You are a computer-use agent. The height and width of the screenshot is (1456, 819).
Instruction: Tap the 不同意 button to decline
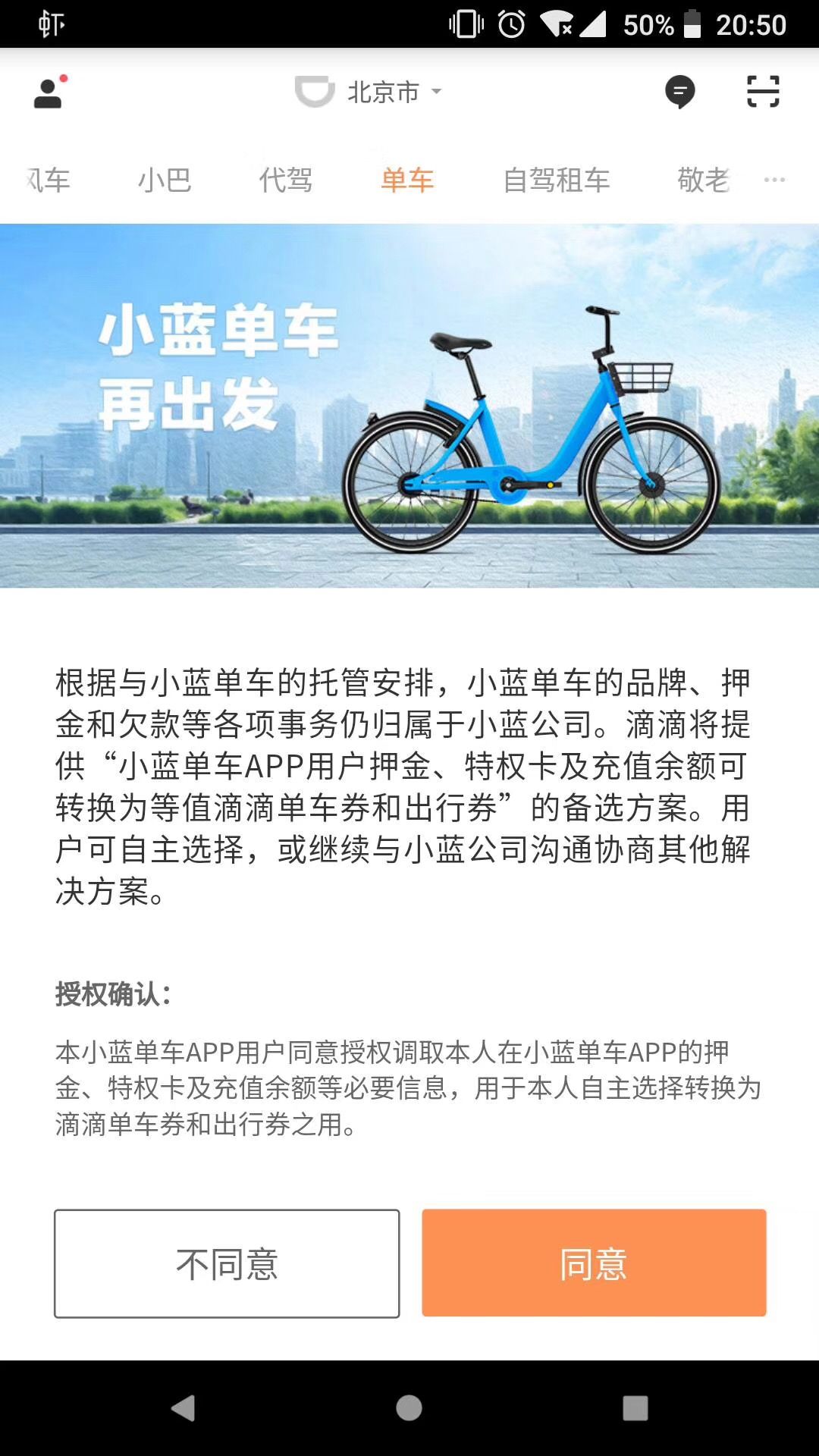click(227, 1263)
